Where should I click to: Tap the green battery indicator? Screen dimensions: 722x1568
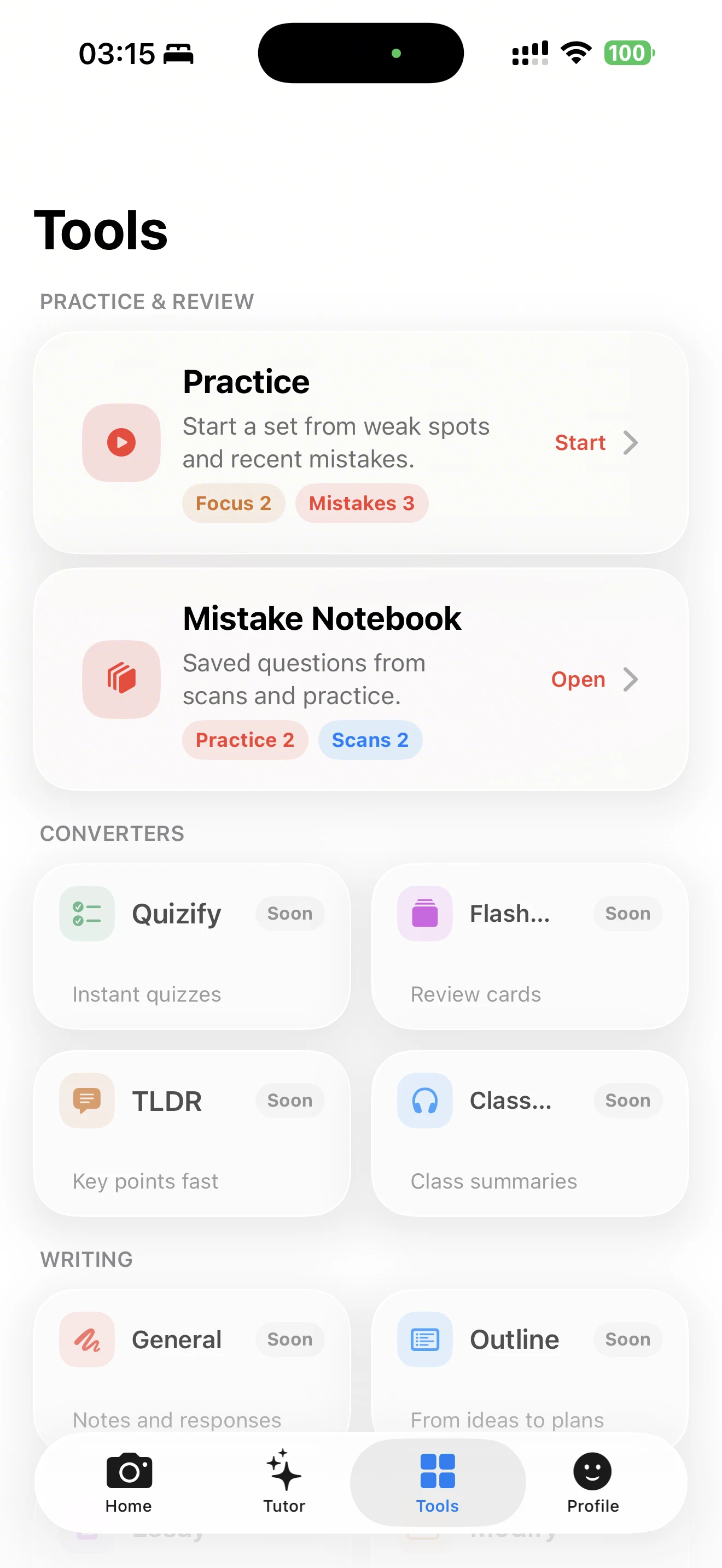(630, 54)
